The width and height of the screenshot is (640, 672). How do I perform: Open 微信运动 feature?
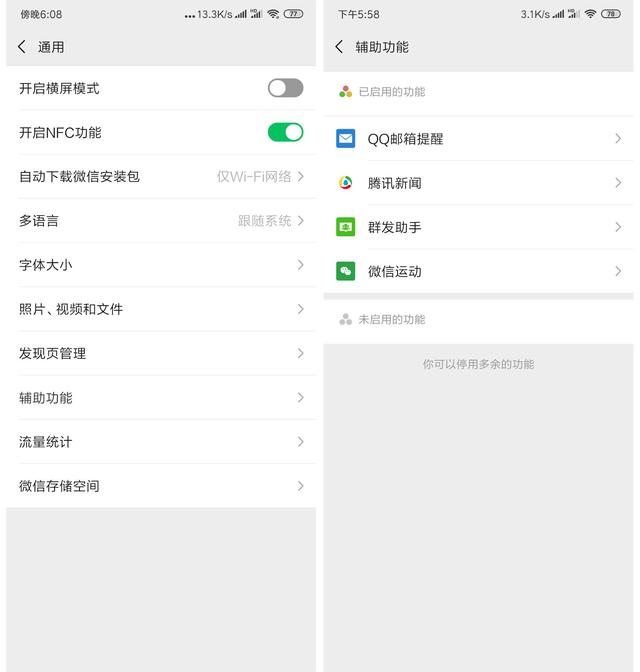pos(478,271)
